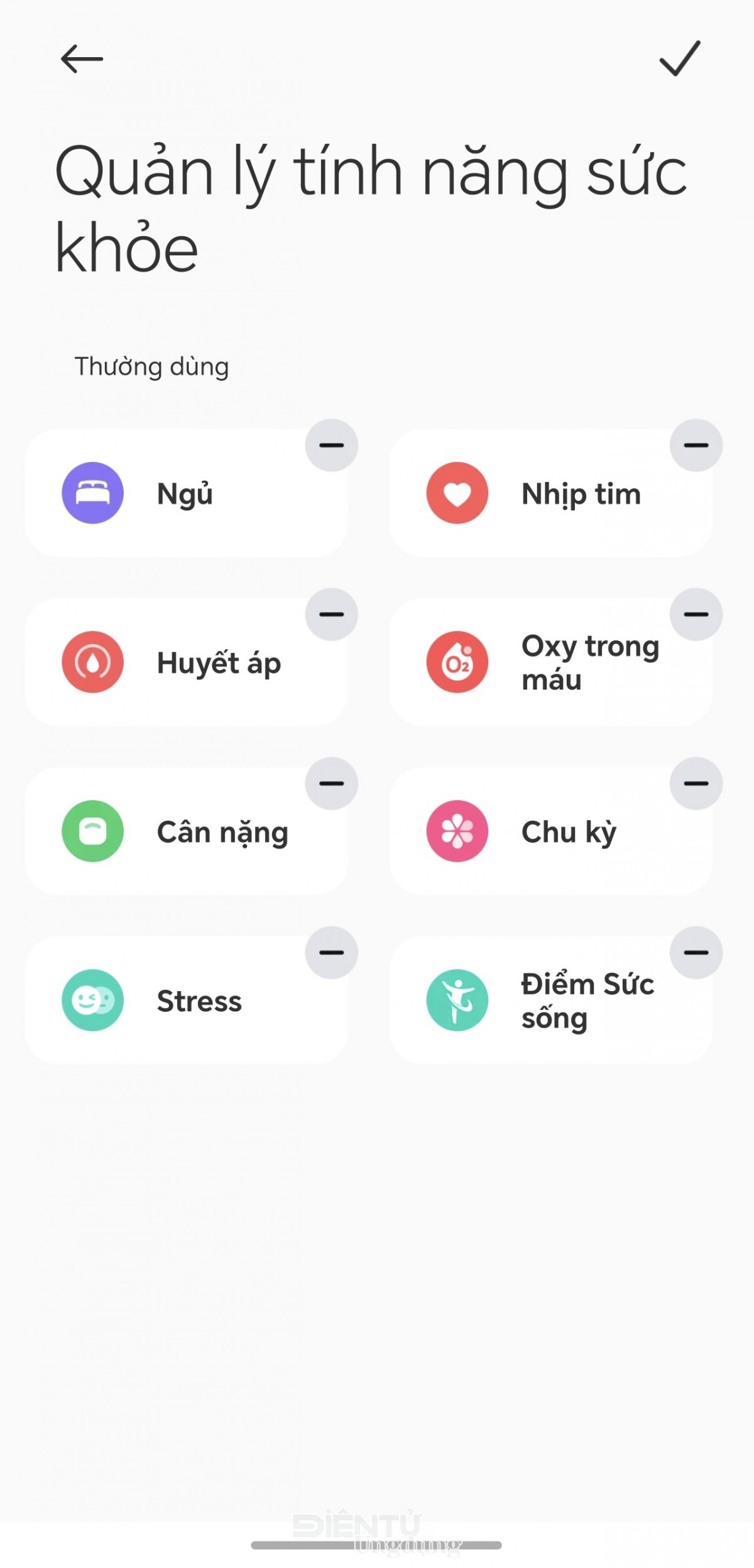Select the Stress smiley face icon
This screenshot has height=1568, width=754.
pyautogui.click(x=92, y=1001)
